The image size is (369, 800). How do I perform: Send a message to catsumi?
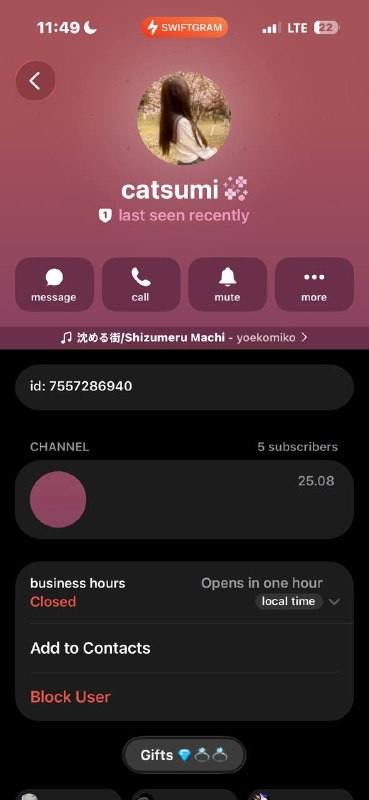(54, 284)
